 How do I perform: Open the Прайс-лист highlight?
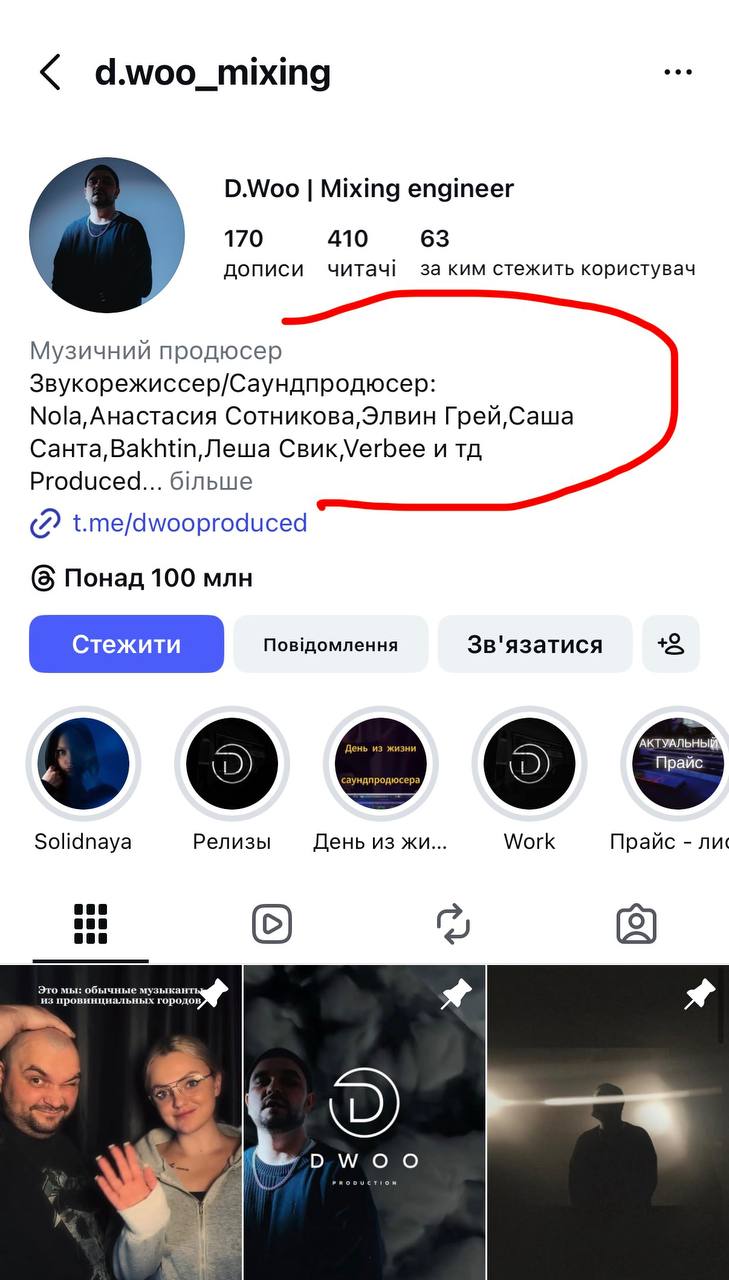tap(679, 764)
